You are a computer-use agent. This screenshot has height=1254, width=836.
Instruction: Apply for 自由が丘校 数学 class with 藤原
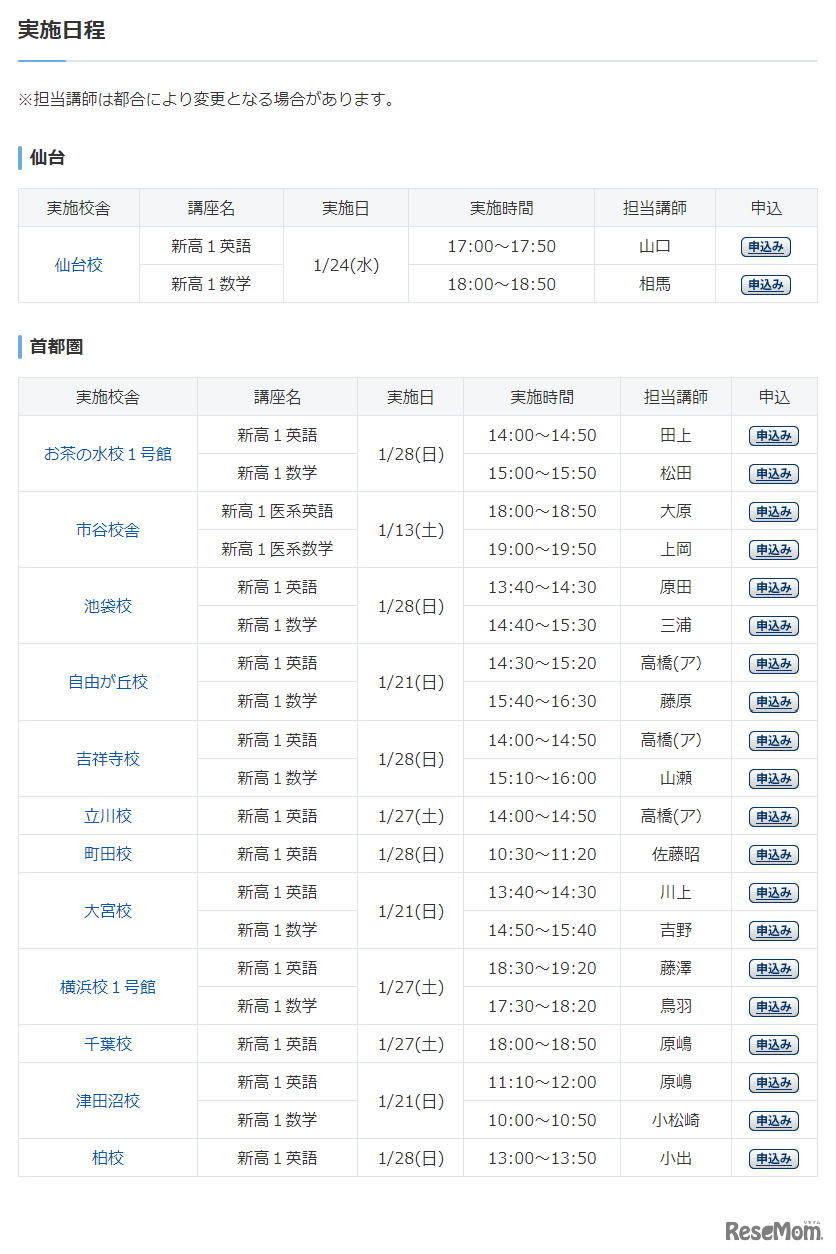point(774,702)
